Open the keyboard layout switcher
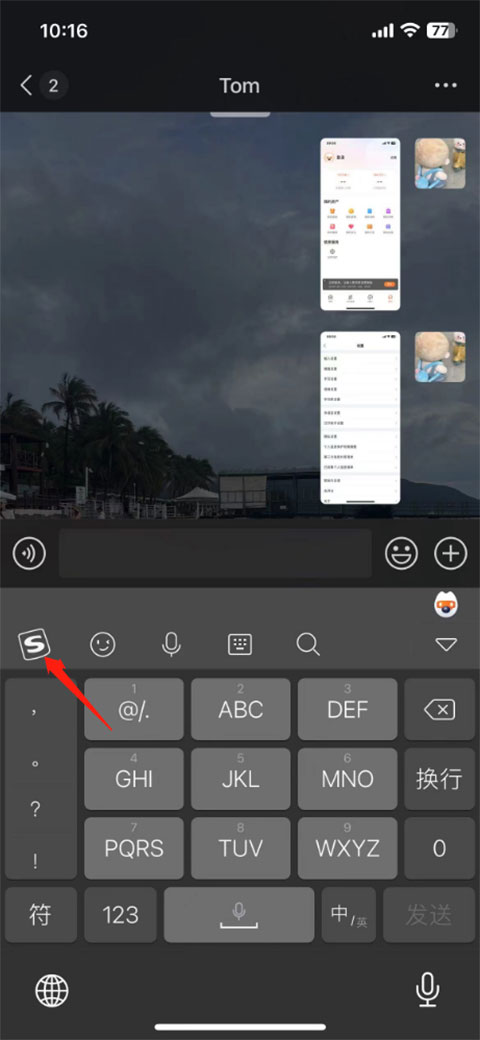The image size is (480, 1040). click(240, 644)
